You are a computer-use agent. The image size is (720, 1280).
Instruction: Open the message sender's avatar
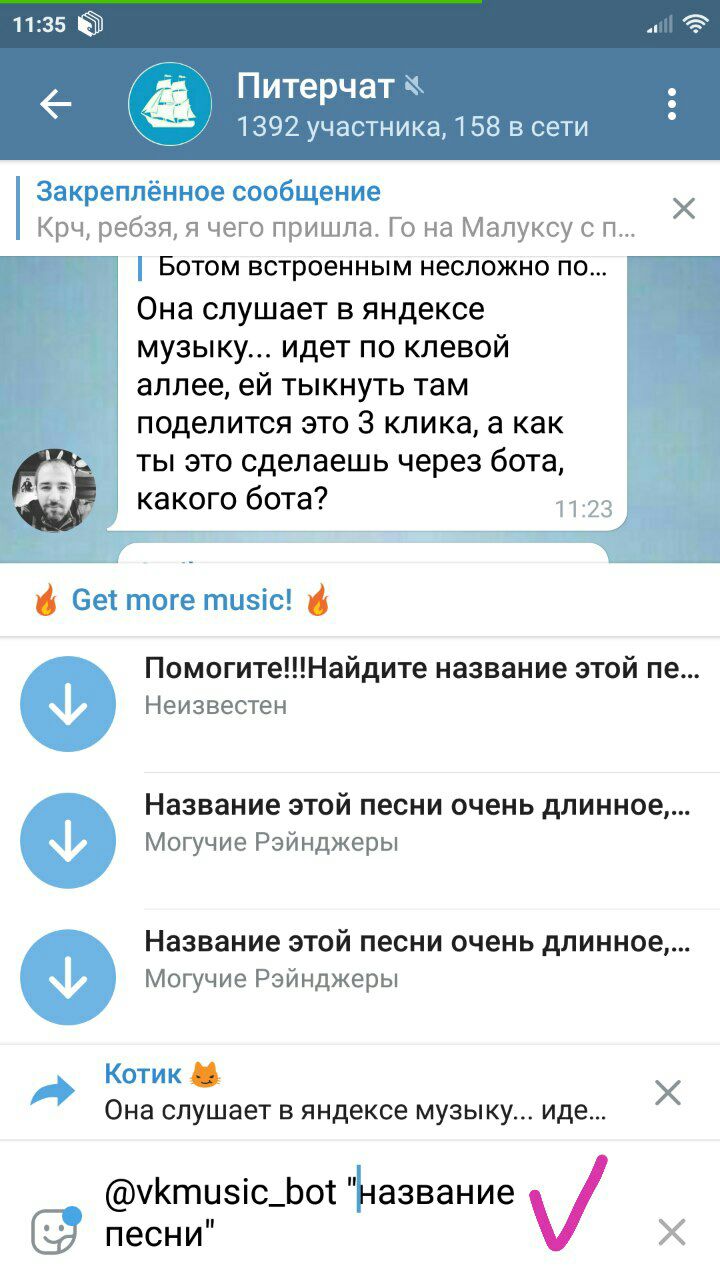click(x=54, y=490)
